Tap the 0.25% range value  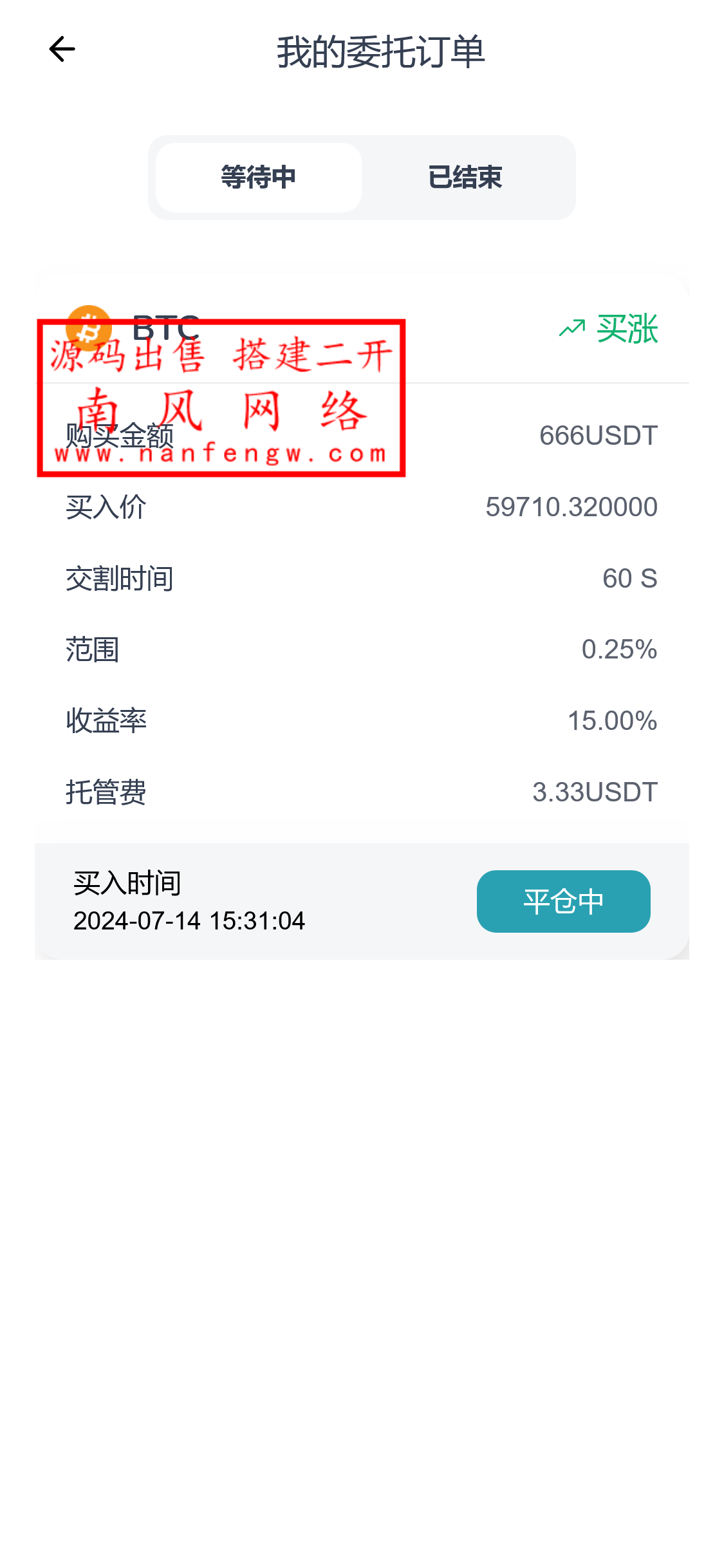619,649
